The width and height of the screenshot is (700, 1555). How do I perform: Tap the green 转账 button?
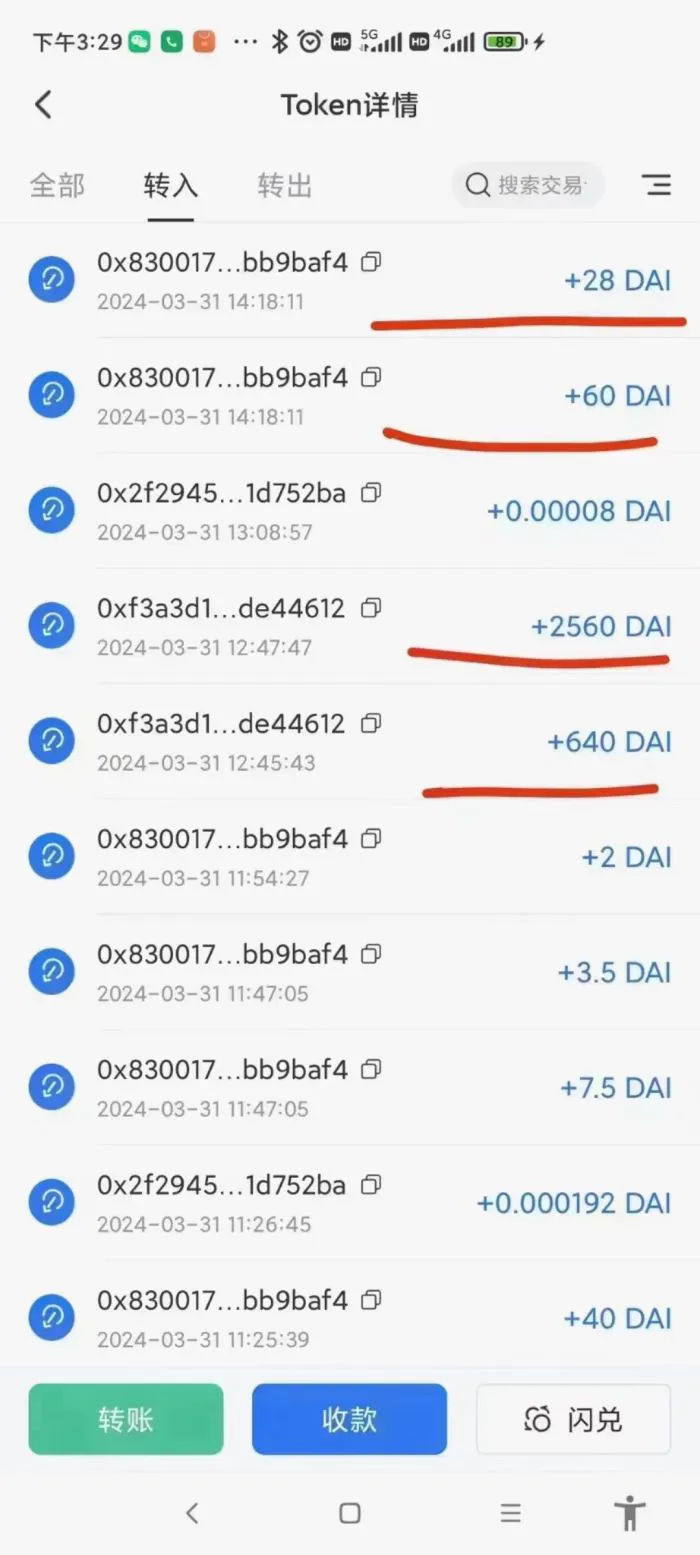126,1419
